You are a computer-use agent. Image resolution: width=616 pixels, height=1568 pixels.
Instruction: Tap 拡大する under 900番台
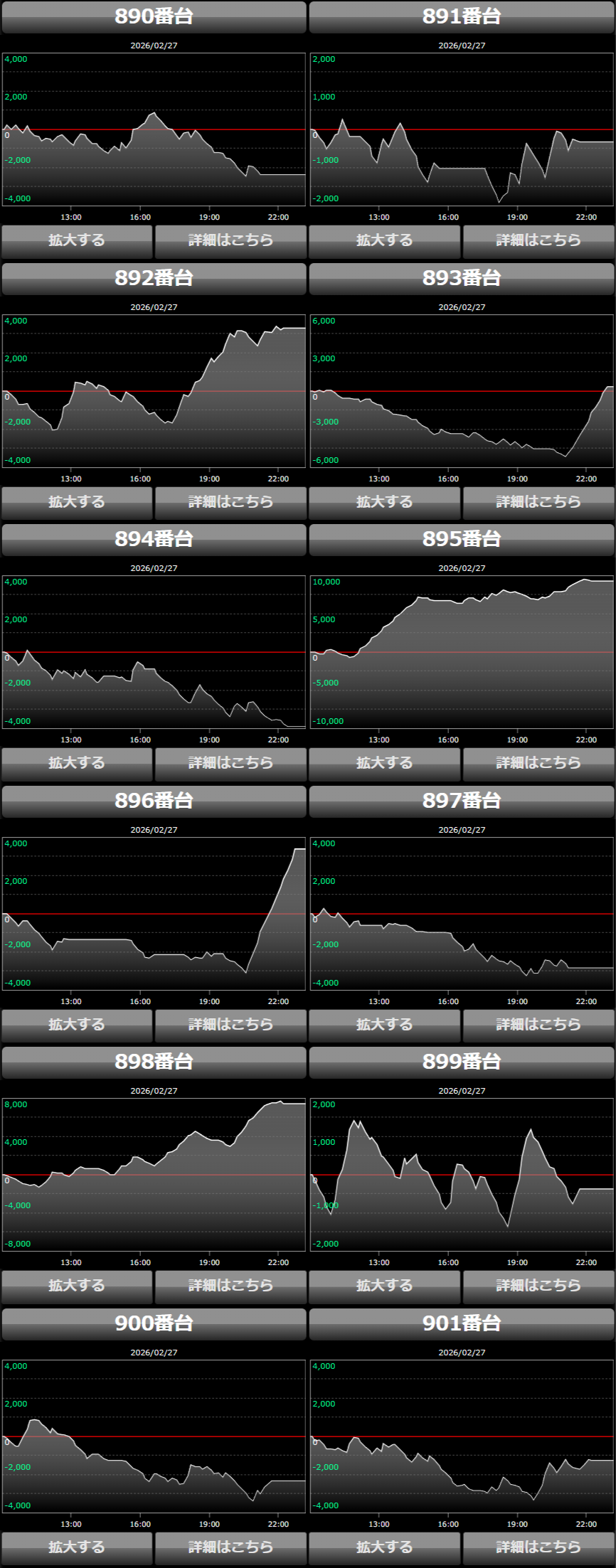tap(77, 1547)
